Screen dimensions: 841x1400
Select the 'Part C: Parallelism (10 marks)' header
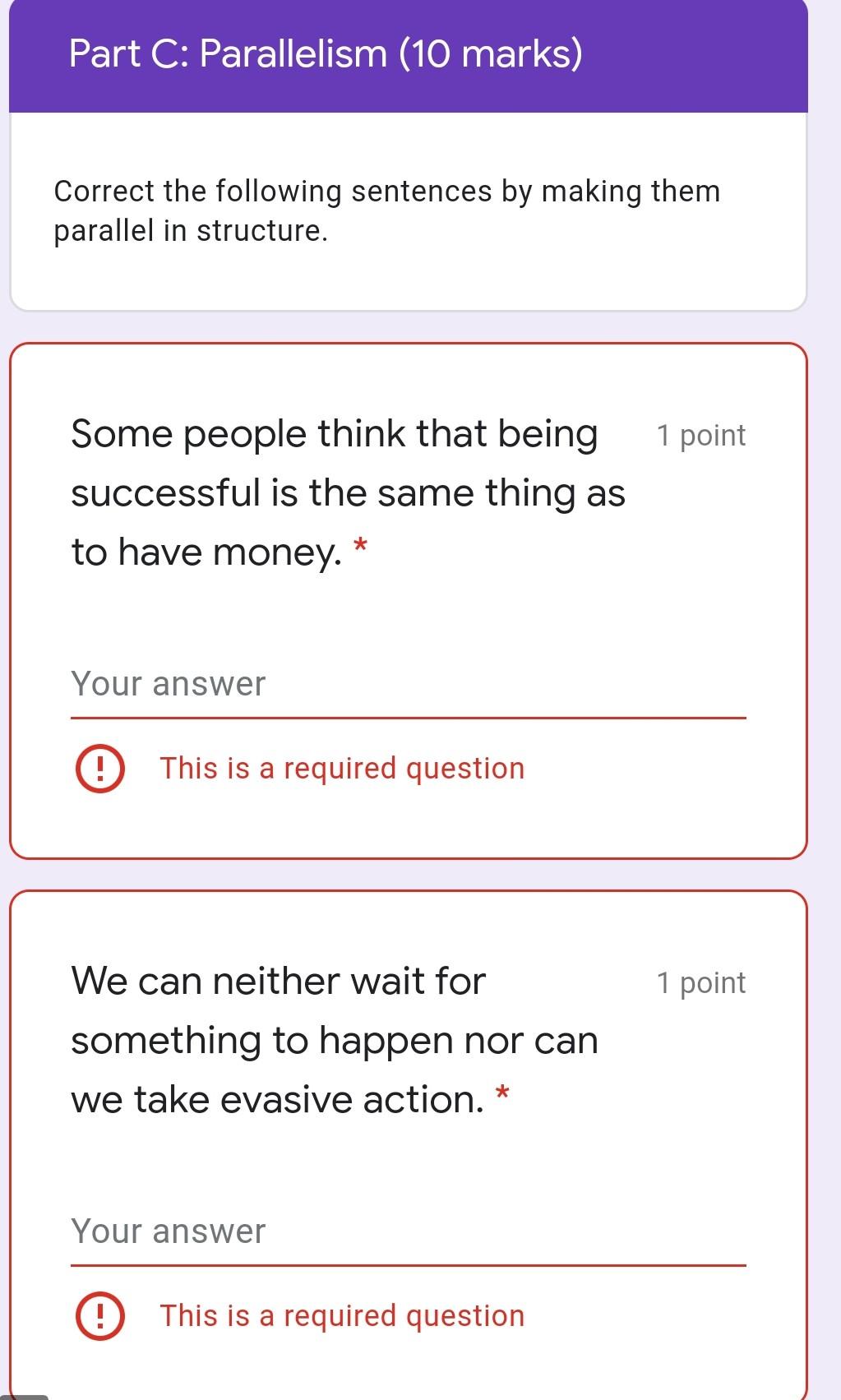(325, 53)
